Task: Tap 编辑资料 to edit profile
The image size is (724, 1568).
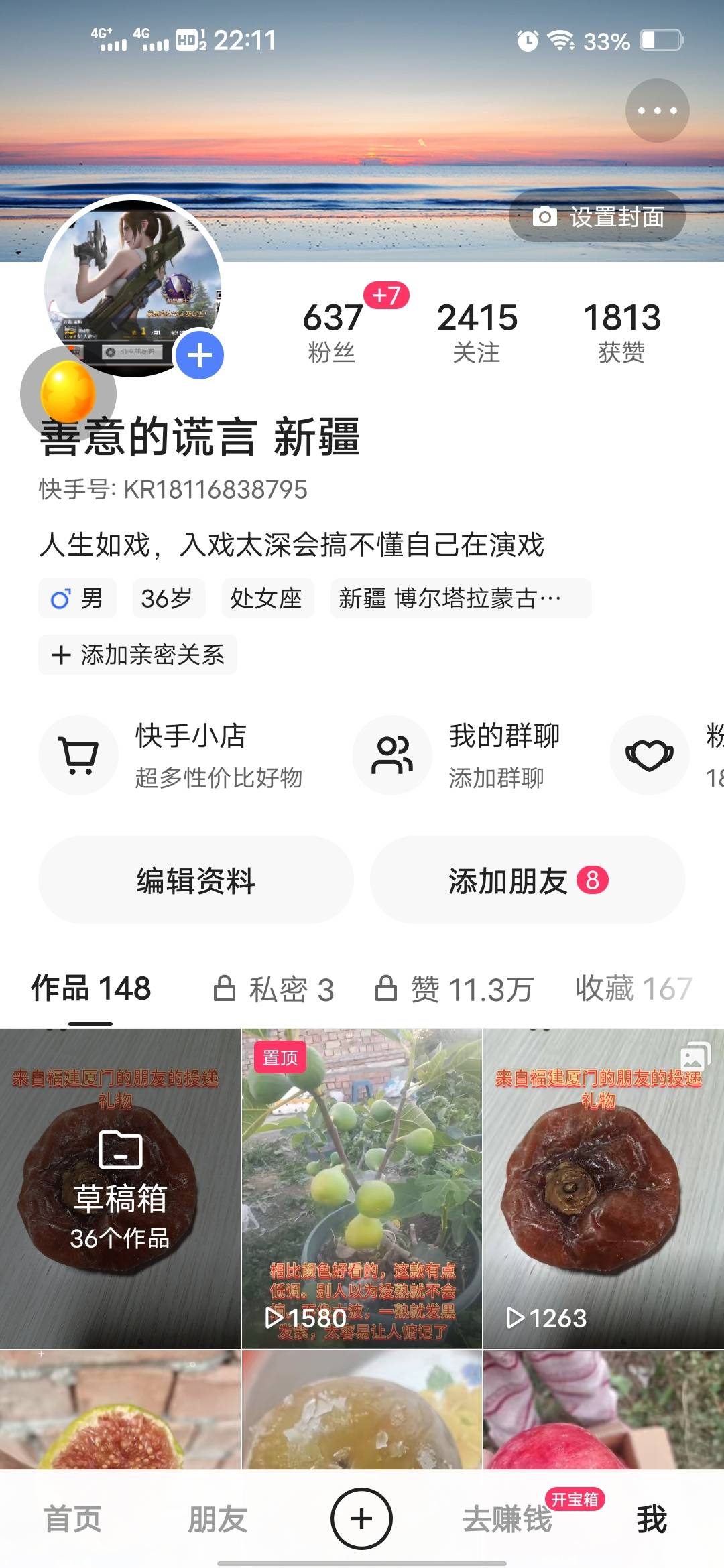Action: [x=196, y=880]
